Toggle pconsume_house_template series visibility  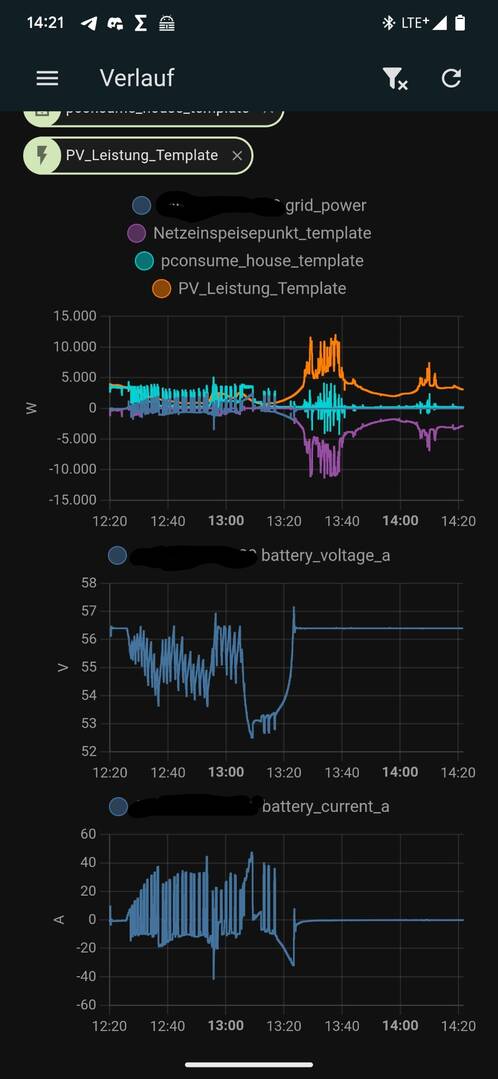tap(249, 261)
